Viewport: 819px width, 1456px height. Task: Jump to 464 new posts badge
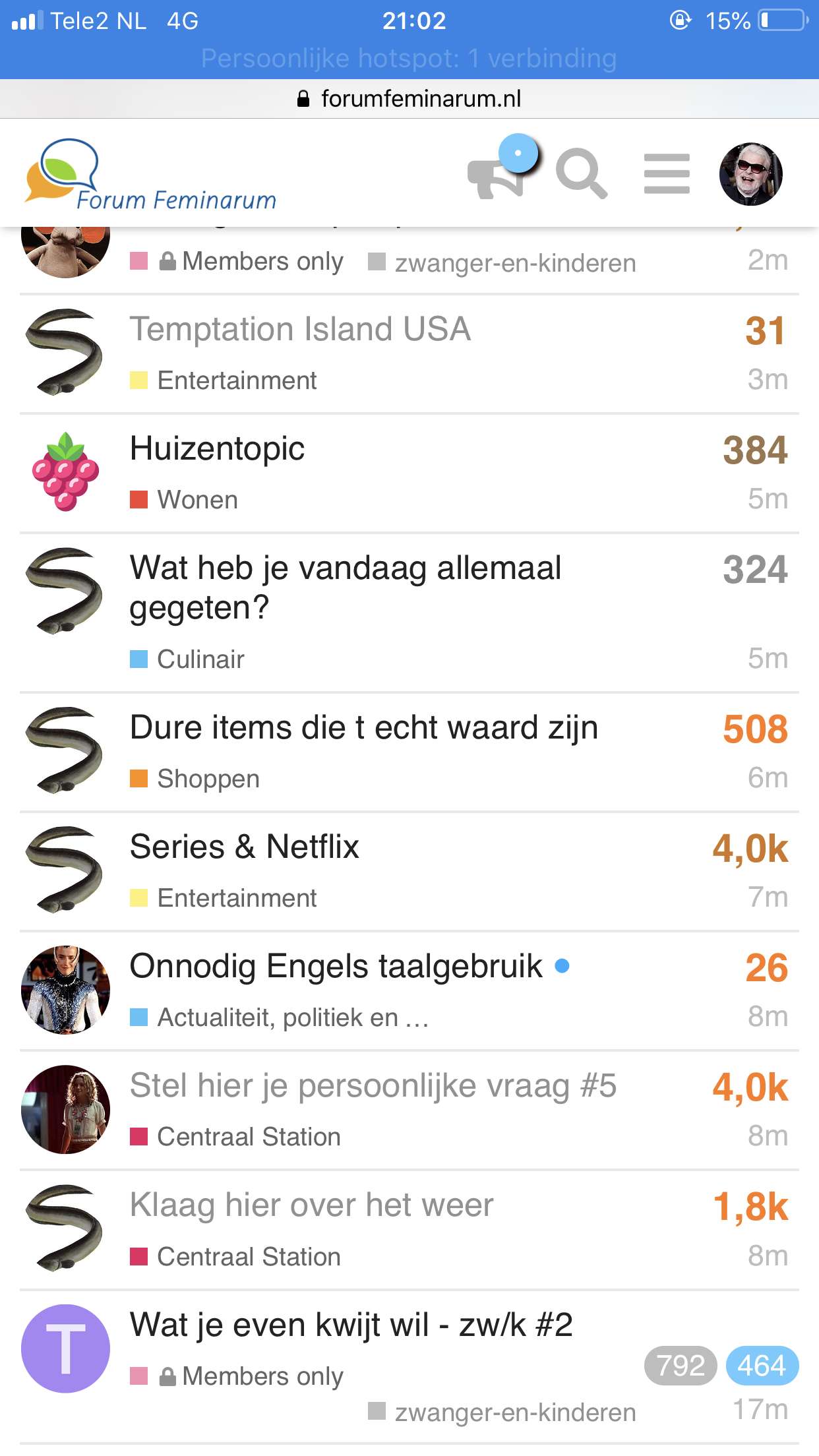[762, 1366]
